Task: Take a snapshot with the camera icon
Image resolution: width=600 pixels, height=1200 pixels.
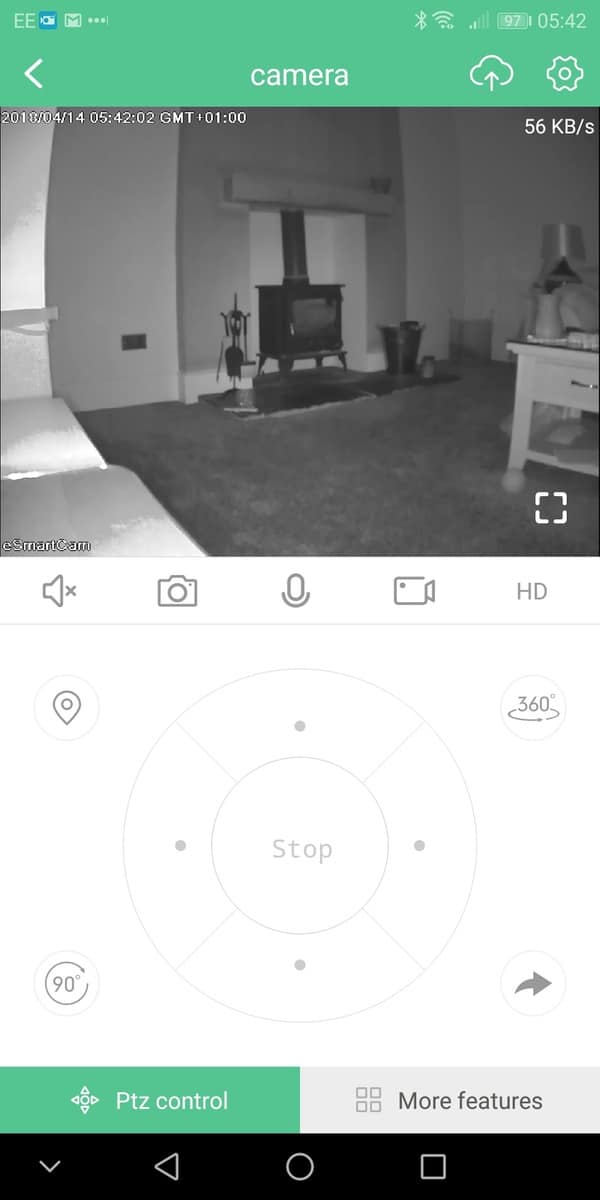Action: 177,591
